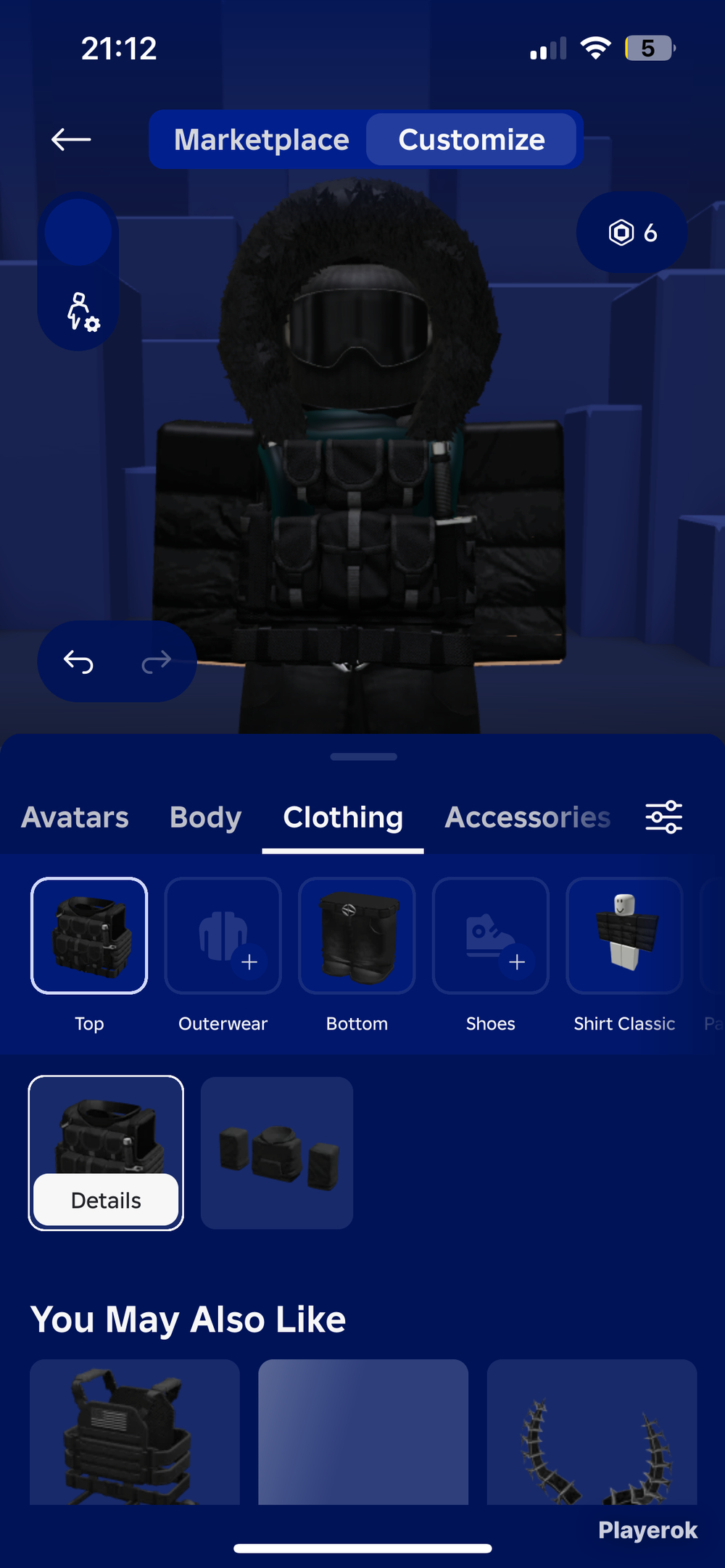Viewport: 725px width, 1568px height.
Task: Open the filter sliders icon
Action: [663, 817]
